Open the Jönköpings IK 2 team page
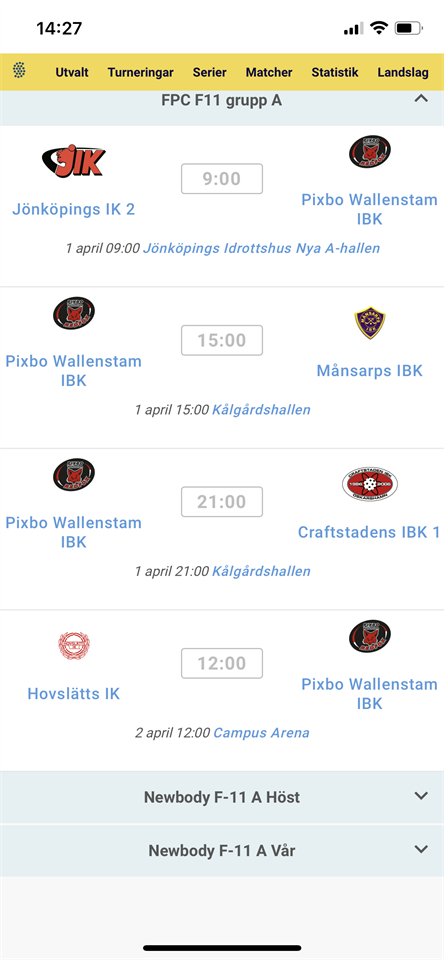The height and width of the screenshot is (960, 444). tap(73, 209)
